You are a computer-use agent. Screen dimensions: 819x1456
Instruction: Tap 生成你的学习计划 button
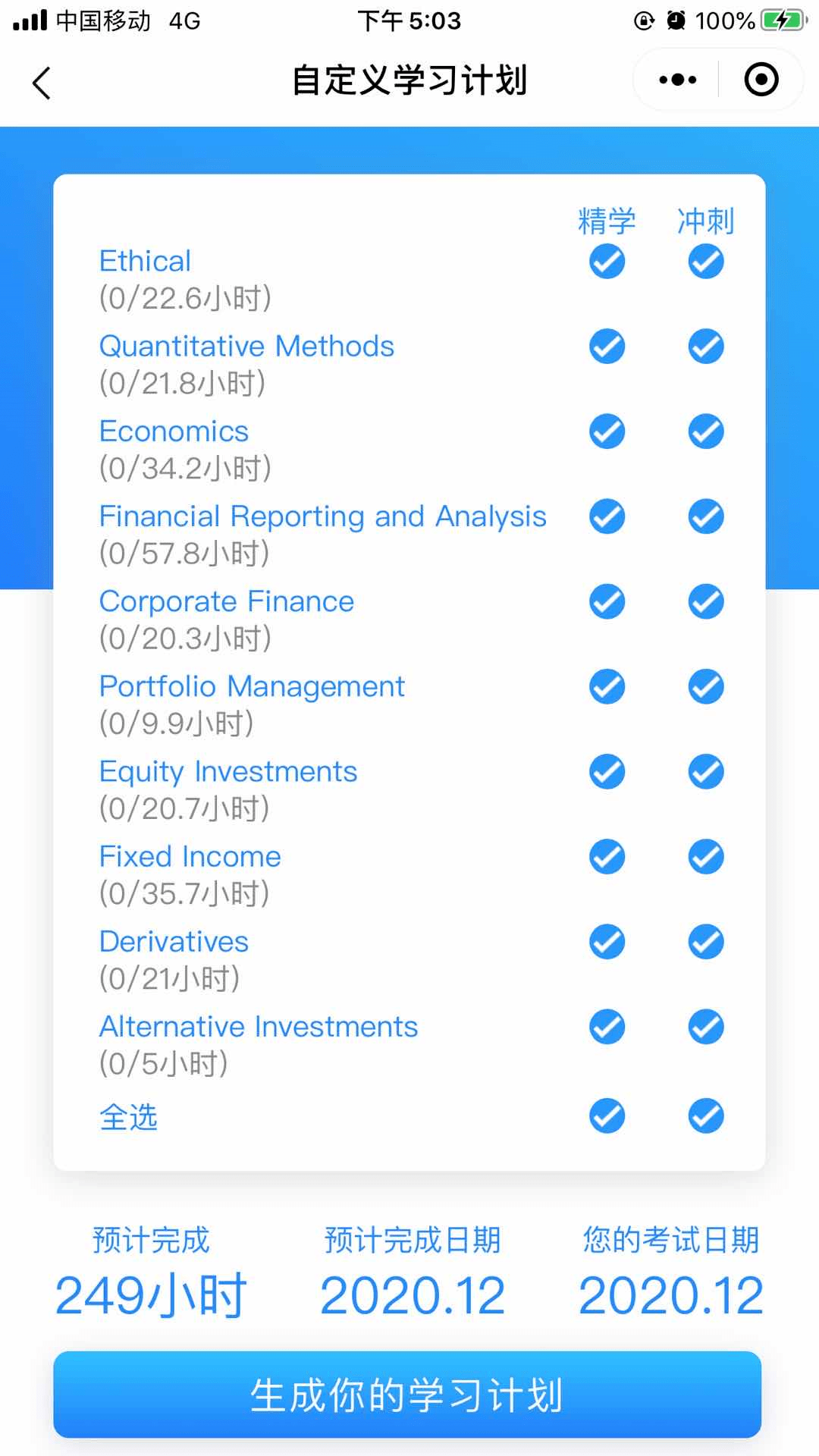point(407,1395)
